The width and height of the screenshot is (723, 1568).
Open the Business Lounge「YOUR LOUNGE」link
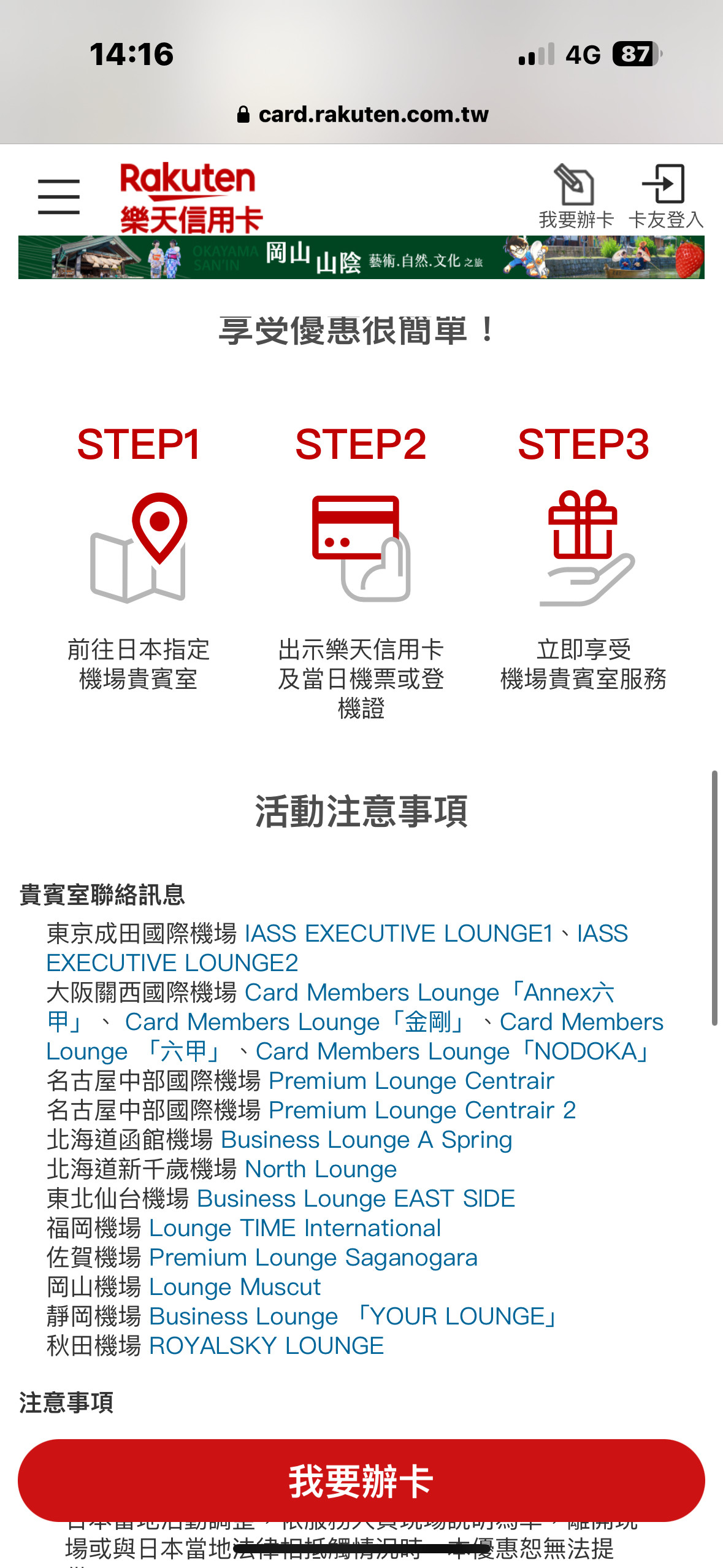click(354, 1316)
